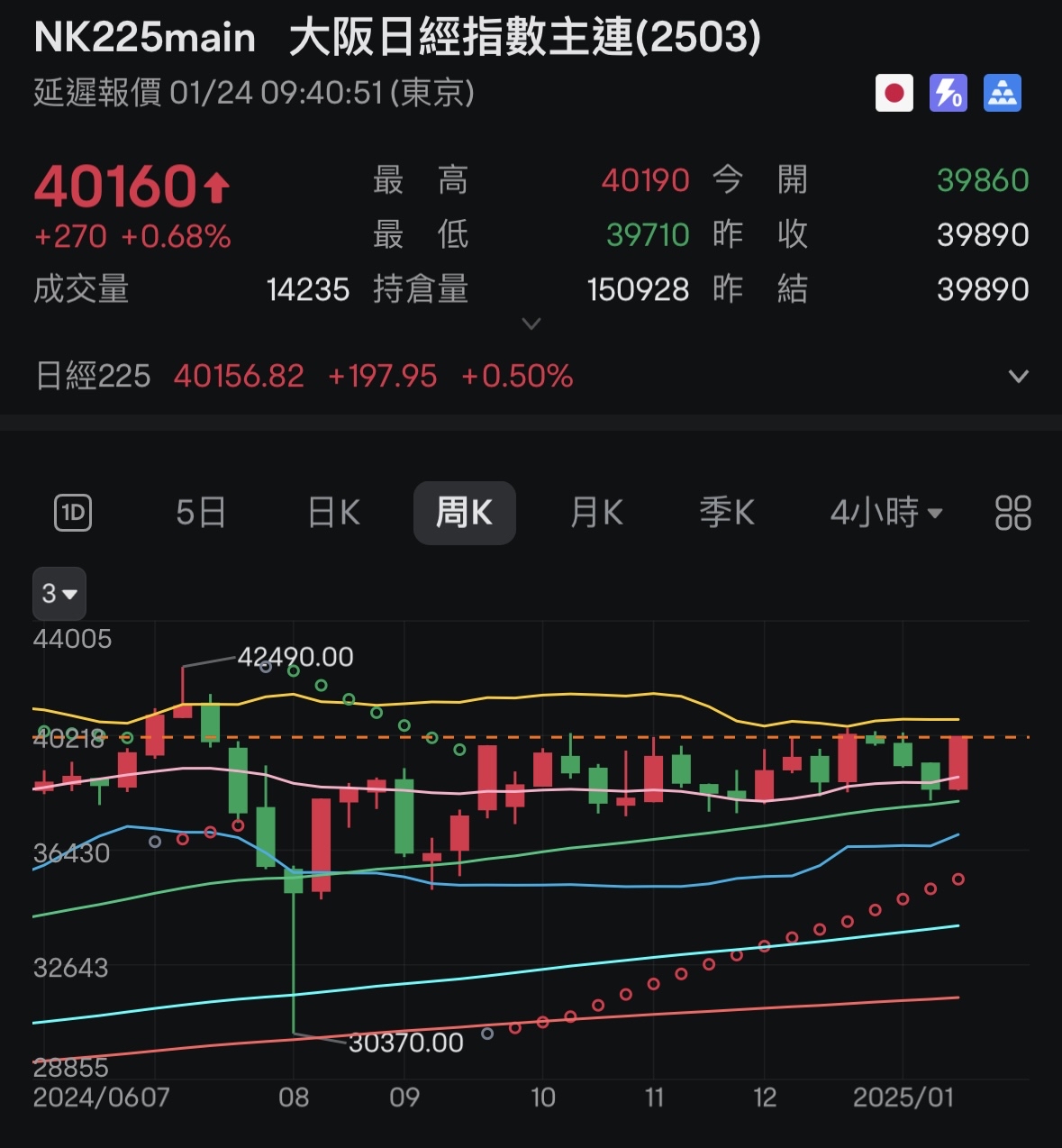Click the orange dashed price line

pos(540,737)
